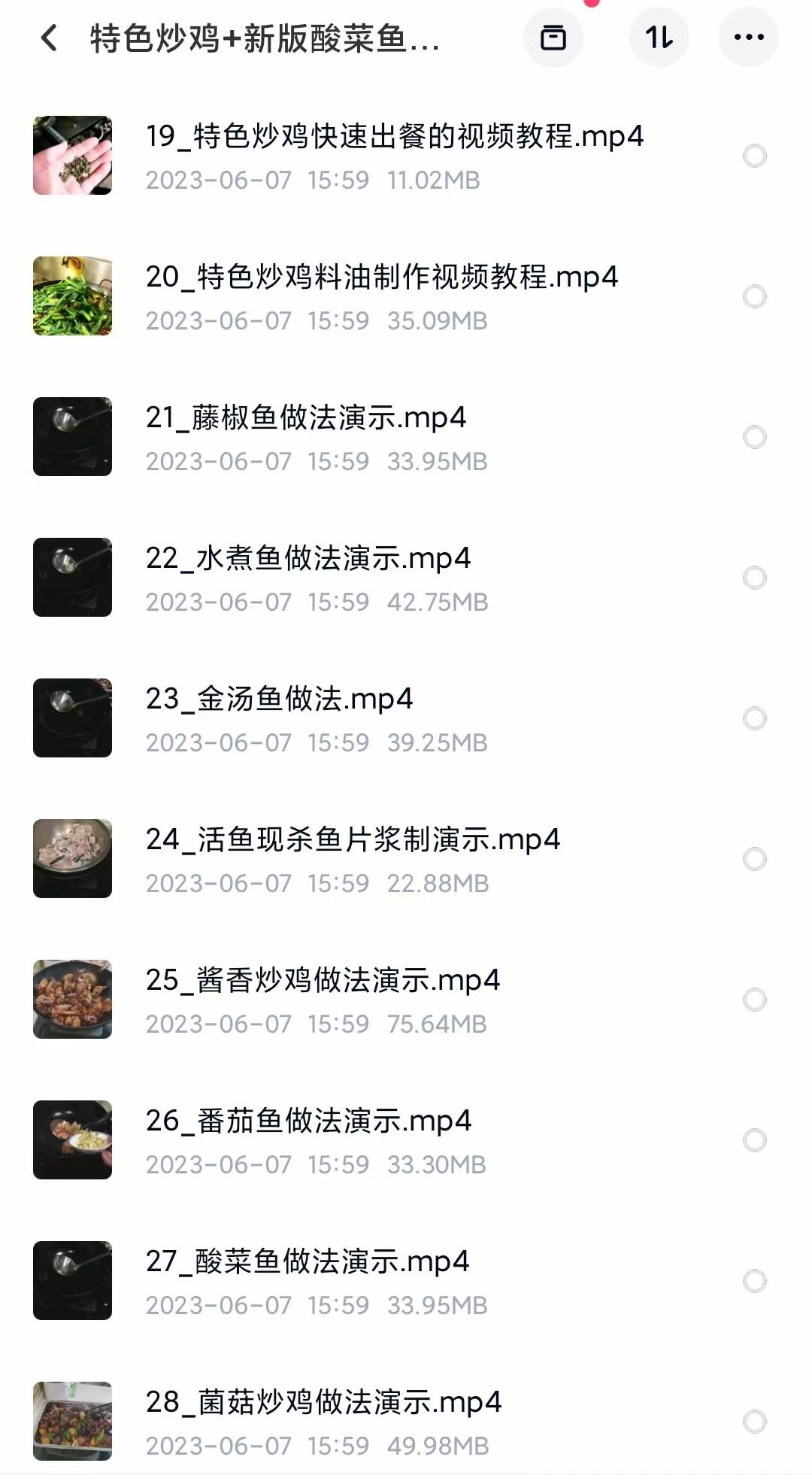Tap the thumbnail of 26_番茄鱼做法演示.mp4
812x1478 pixels.
point(71,1138)
